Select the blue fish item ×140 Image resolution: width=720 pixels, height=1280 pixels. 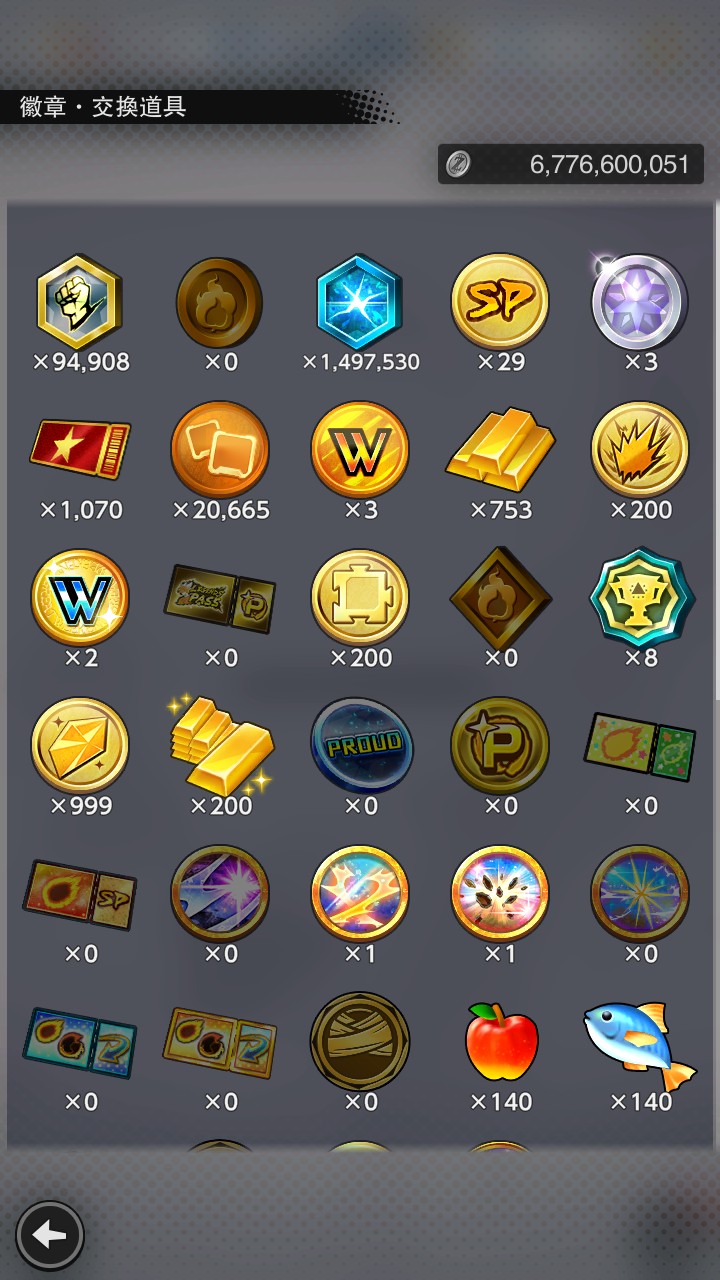click(640, 1043)
